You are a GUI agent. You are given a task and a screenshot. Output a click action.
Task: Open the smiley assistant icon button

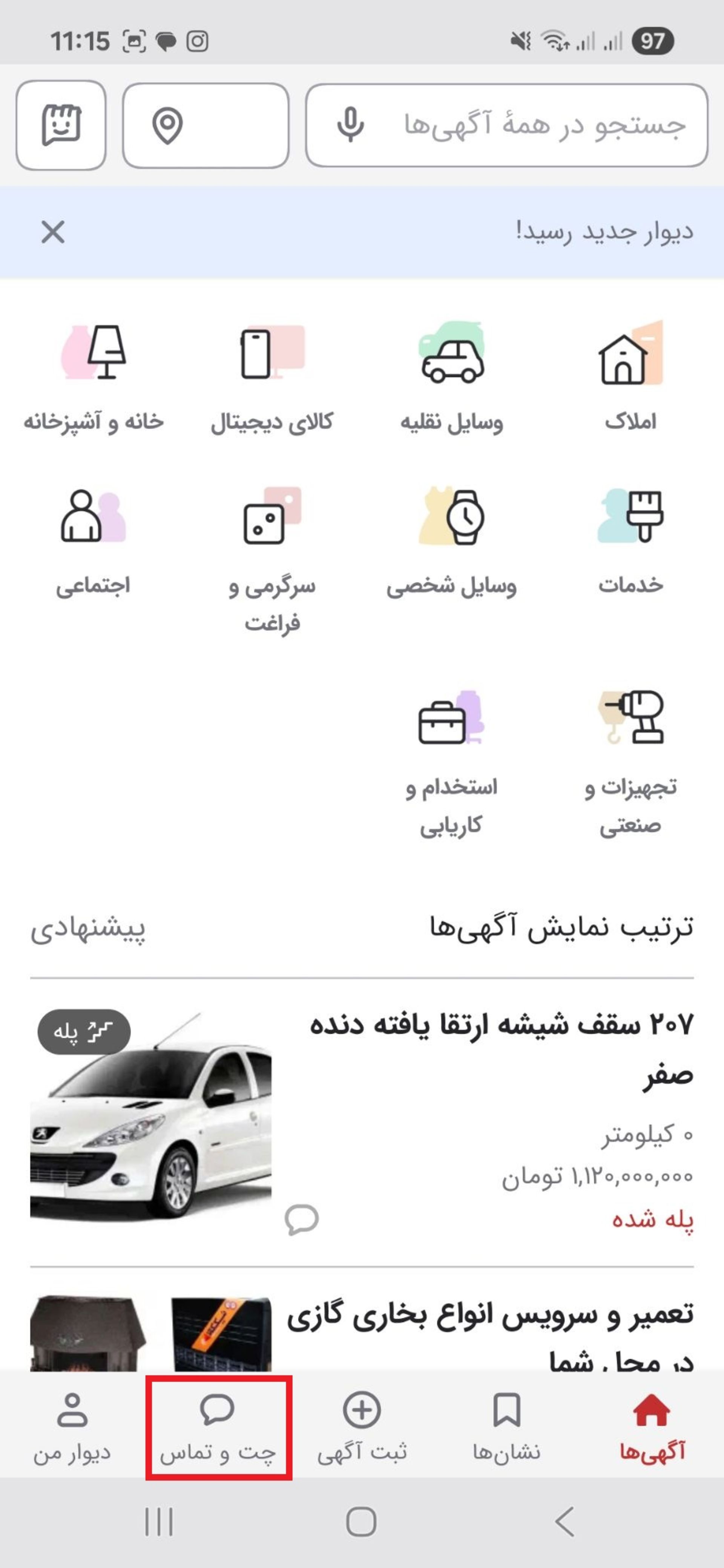61,125
